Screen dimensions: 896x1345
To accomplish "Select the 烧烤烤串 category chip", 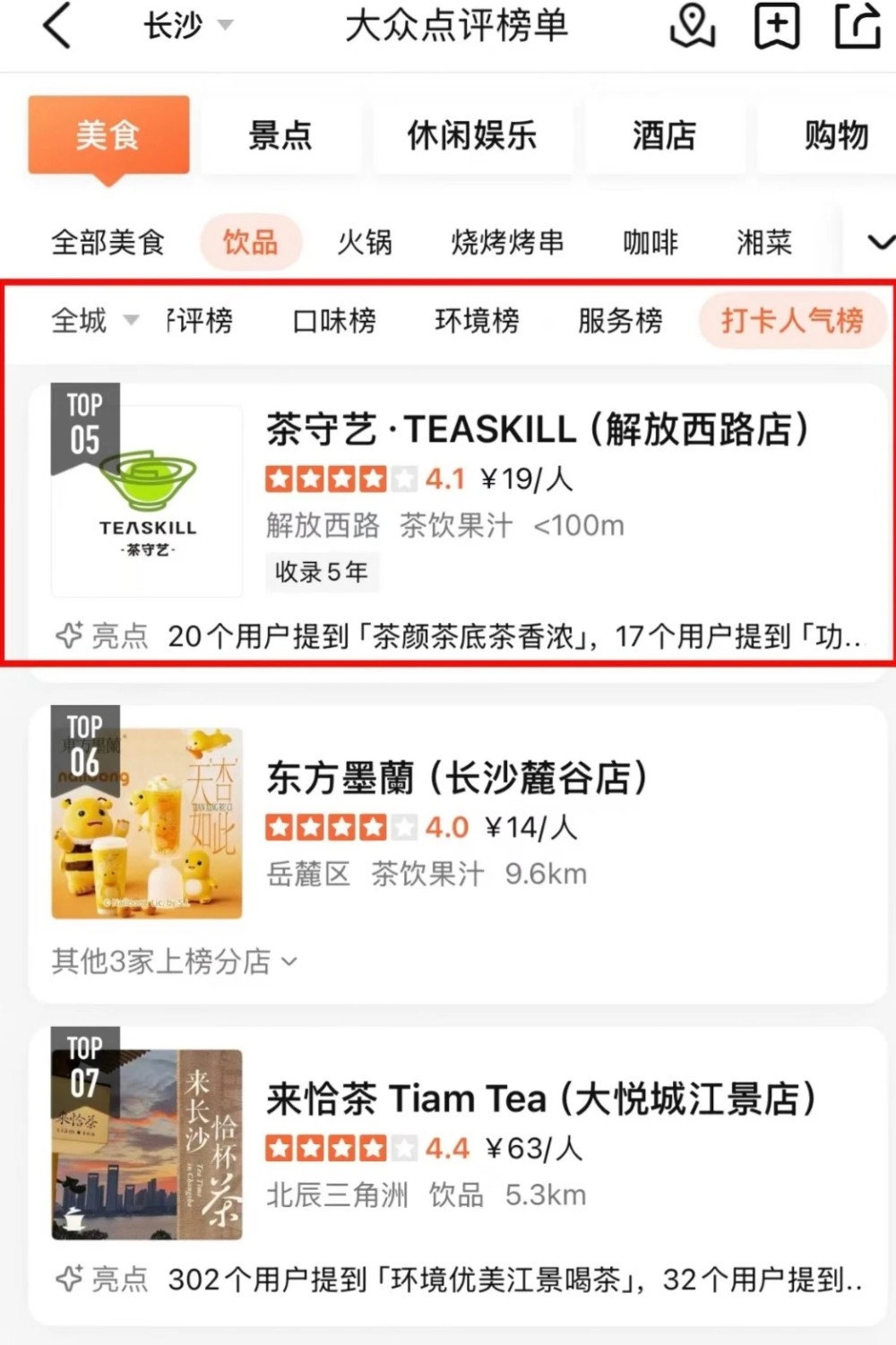I will [507, 242].
